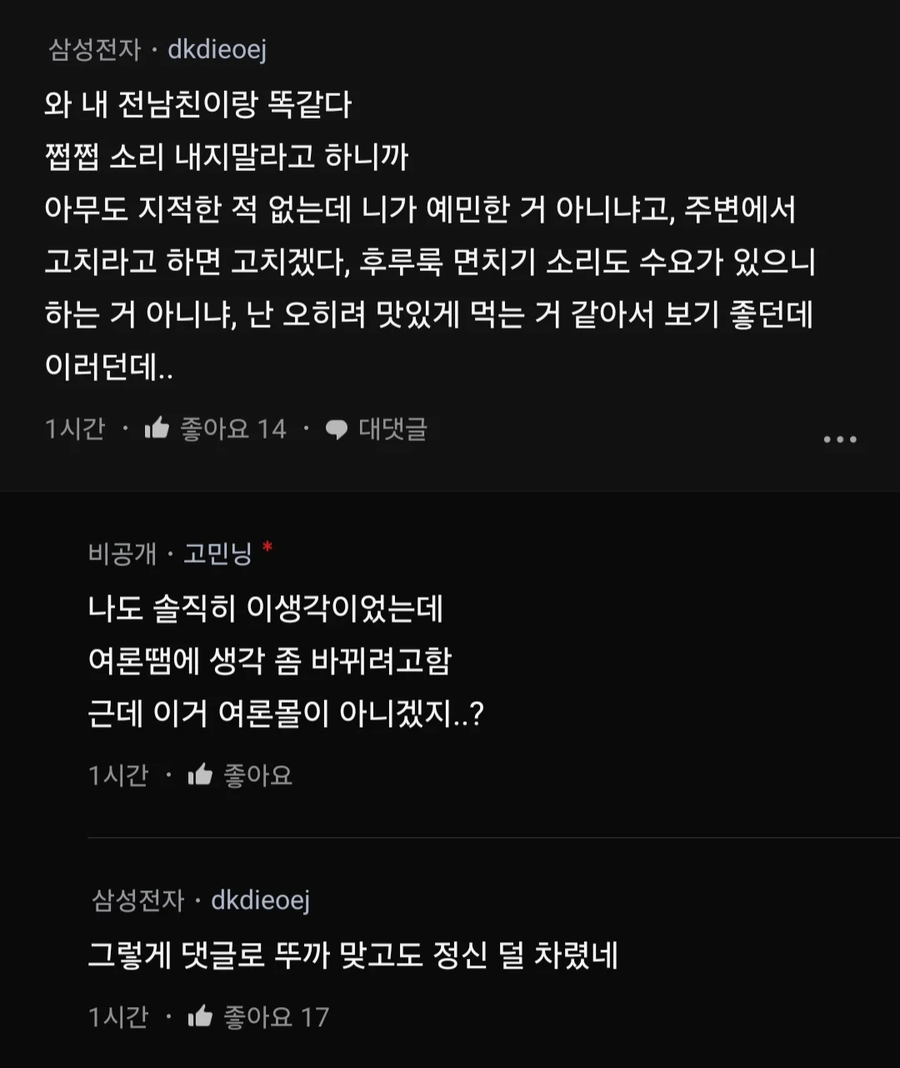This screenshot has width=900, height=1068.
Task: Expand options for dkdieoej's comment via the dots
Action: pos(841,438)
